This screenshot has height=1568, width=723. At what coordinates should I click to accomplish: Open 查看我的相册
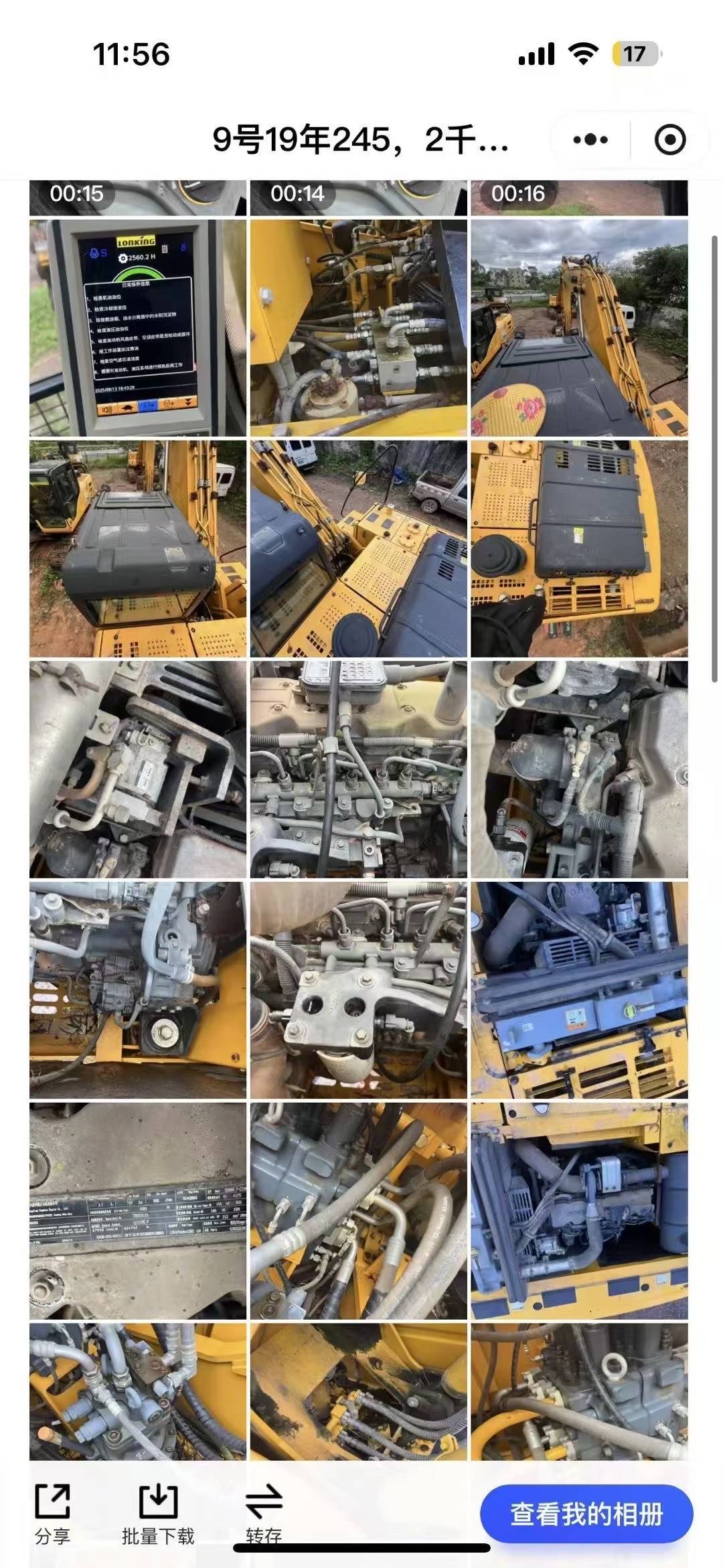click(586, 1514)
